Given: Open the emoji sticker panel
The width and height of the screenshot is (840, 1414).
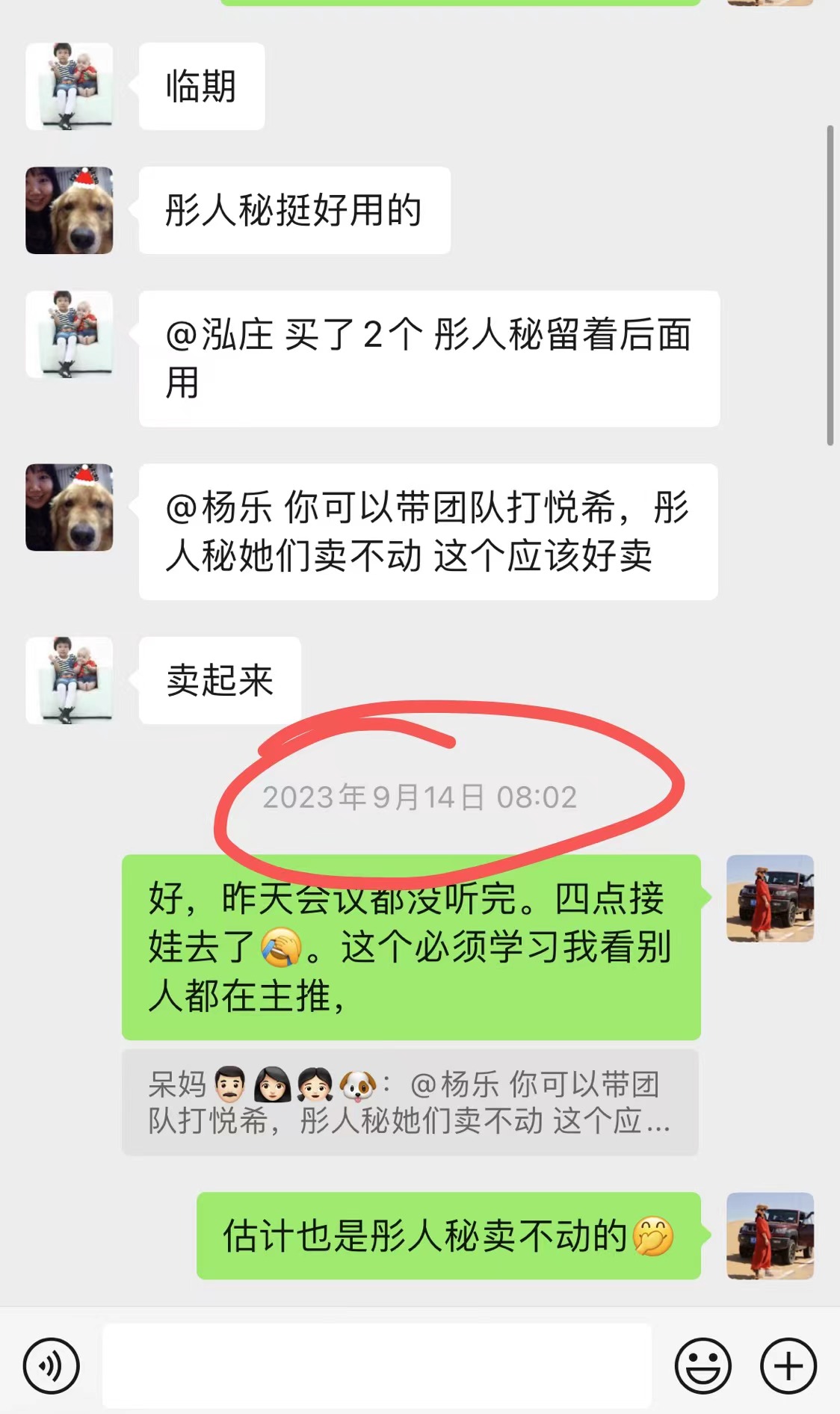Looking at the screenshot, I should pyautogui.click(x=702, y=1366).
